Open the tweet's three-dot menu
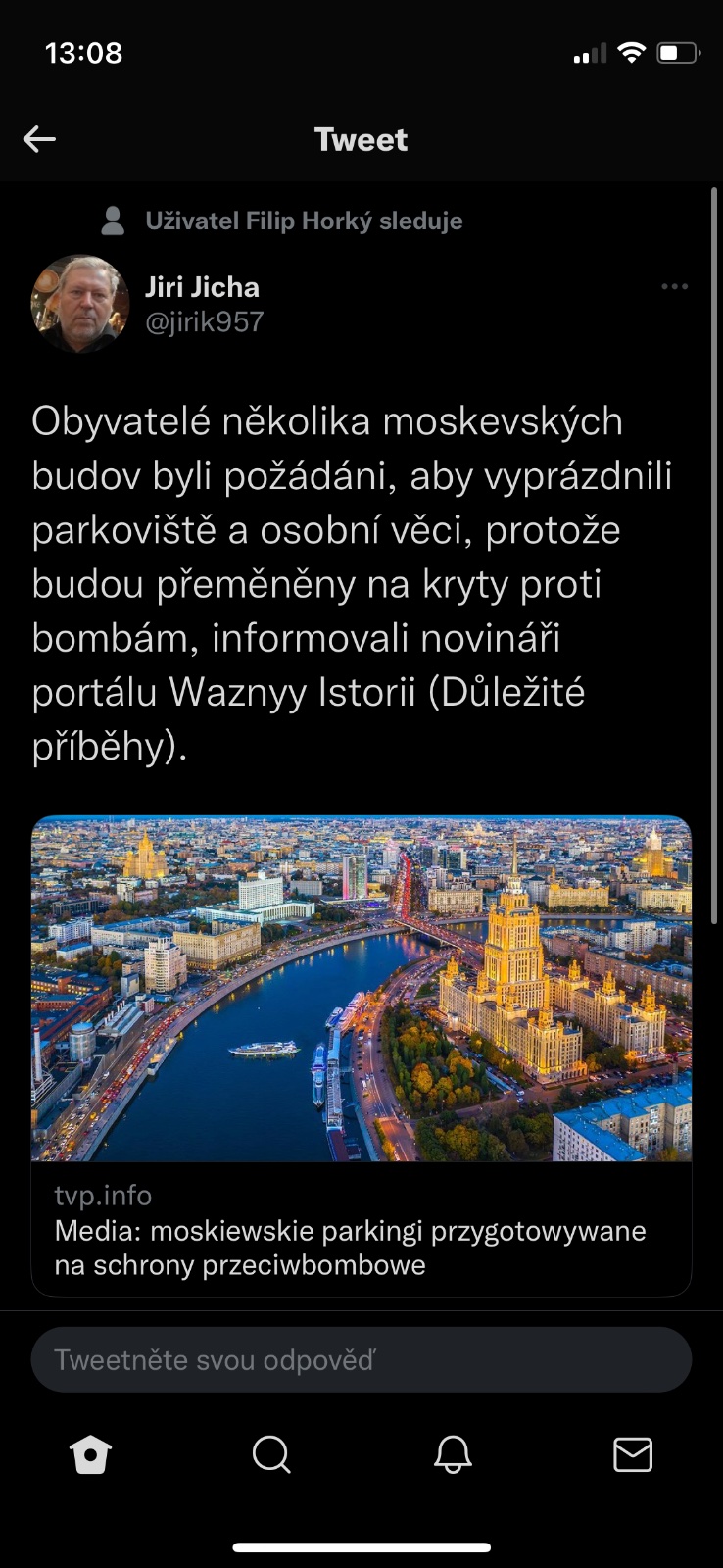This screenshot has height=1568, width=723. [674, 287]
